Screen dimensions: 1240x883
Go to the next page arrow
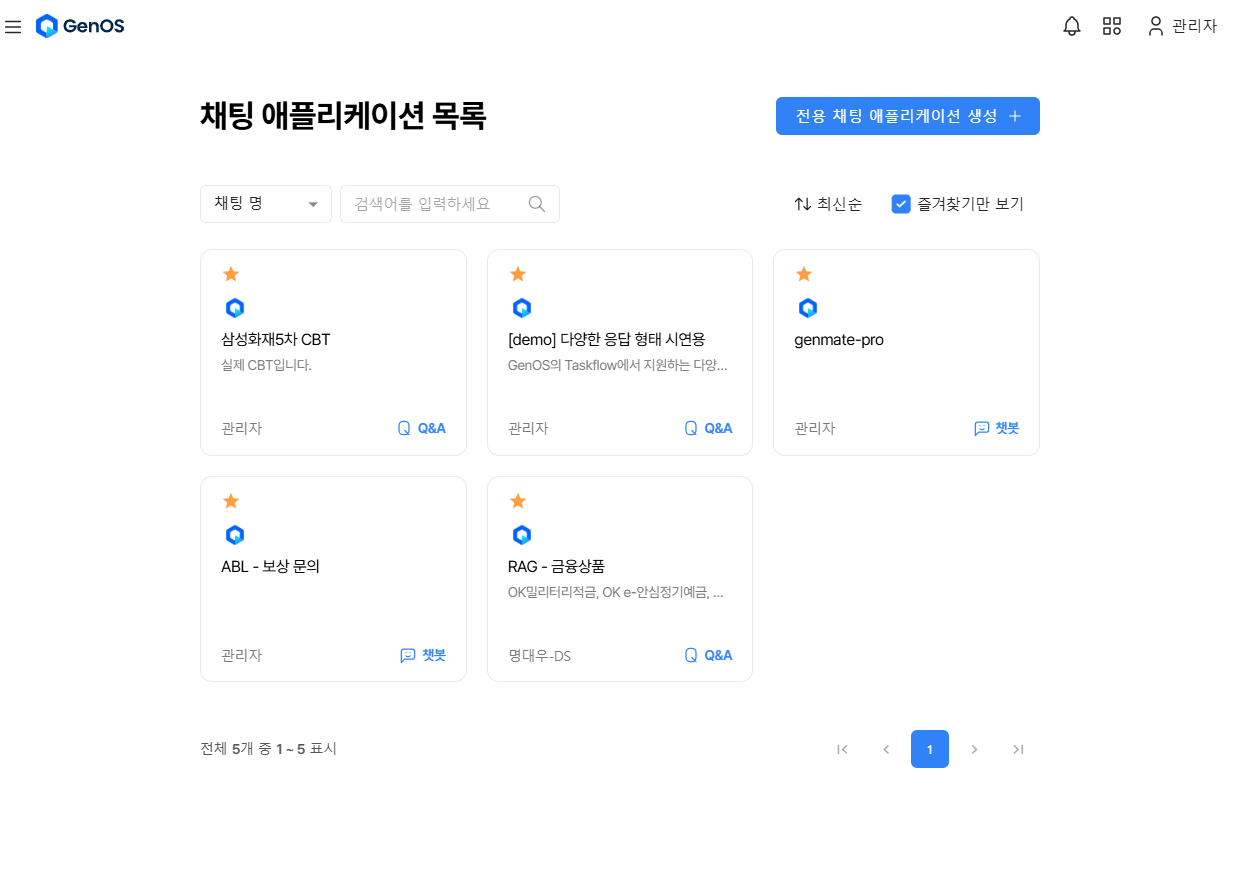[x=974, y=749]
